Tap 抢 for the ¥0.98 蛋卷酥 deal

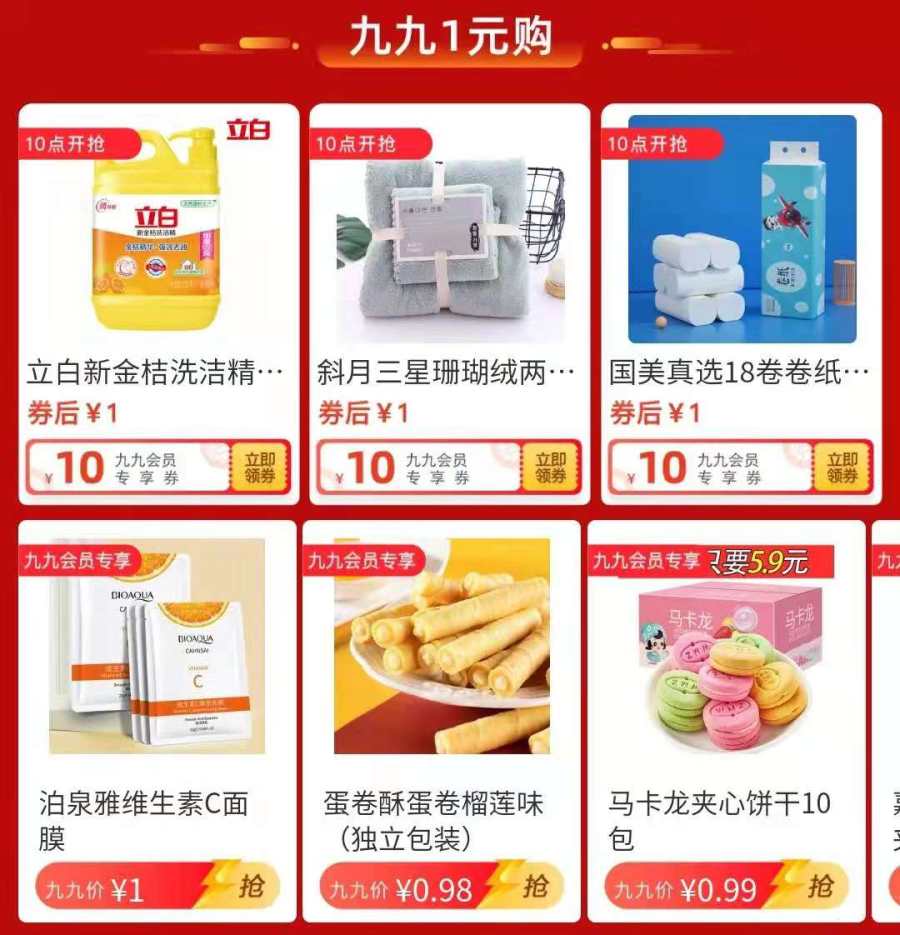point(526,888)
